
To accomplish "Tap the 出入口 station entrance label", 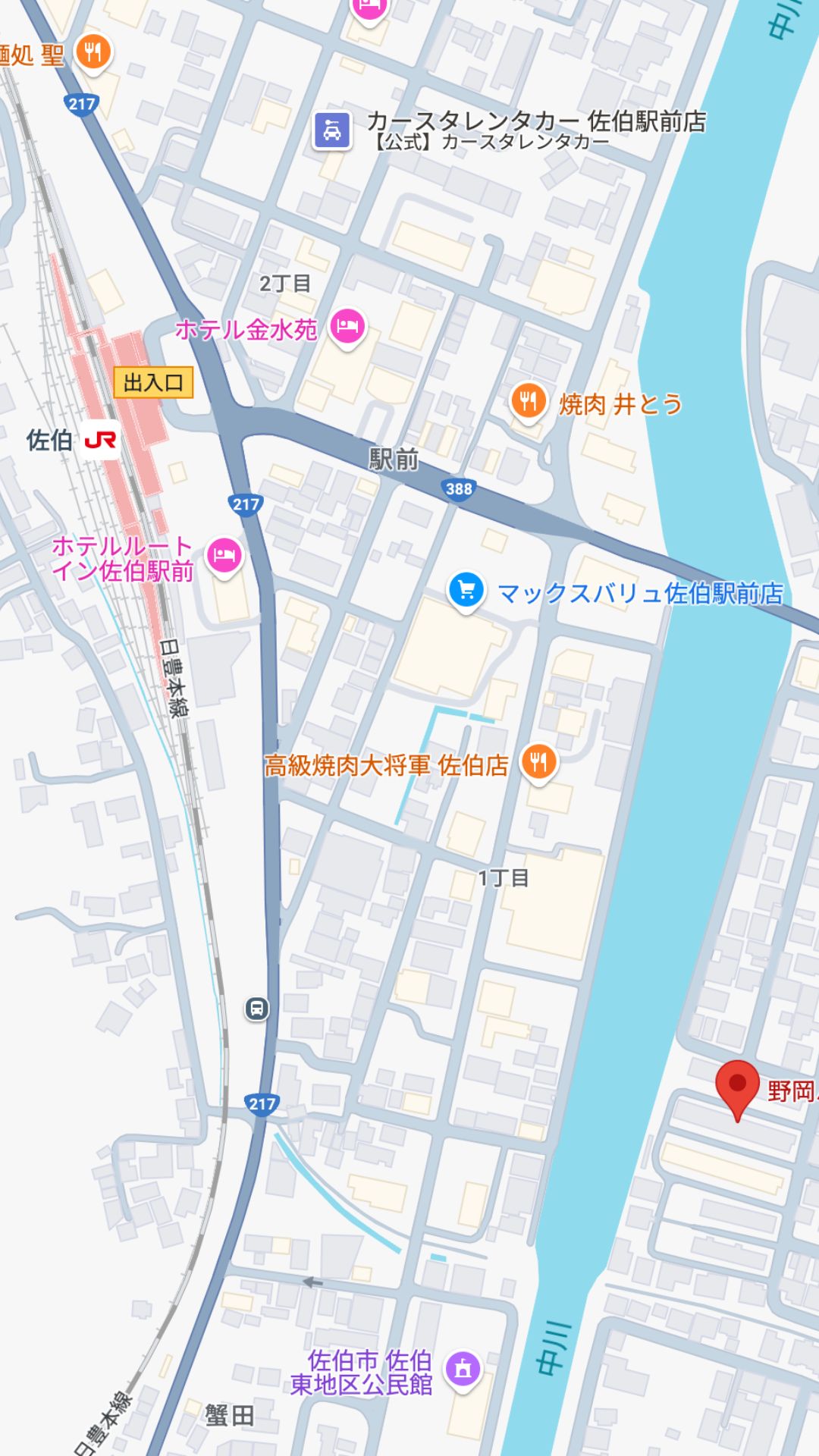I will (153, 383).
